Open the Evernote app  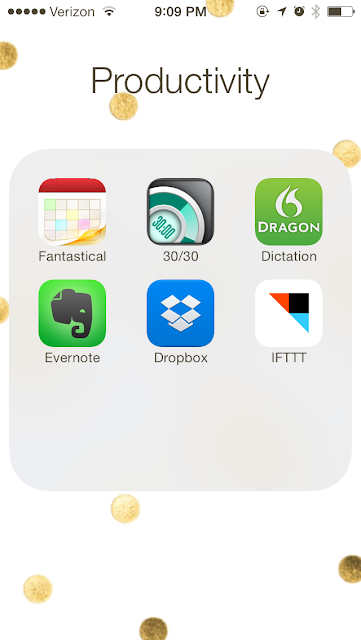[72, 313]
